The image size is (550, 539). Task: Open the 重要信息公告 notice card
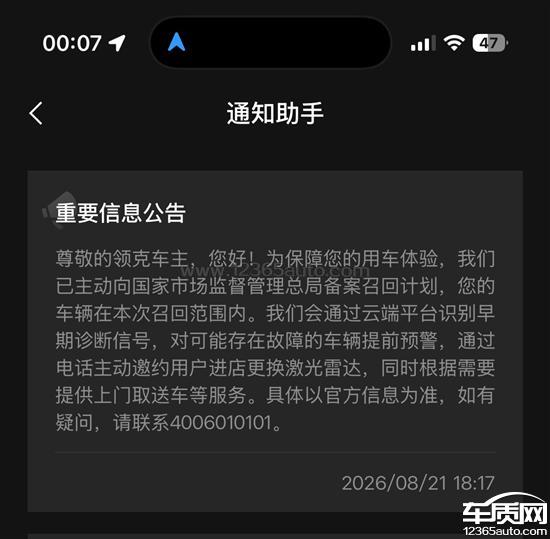click(275, 341)
